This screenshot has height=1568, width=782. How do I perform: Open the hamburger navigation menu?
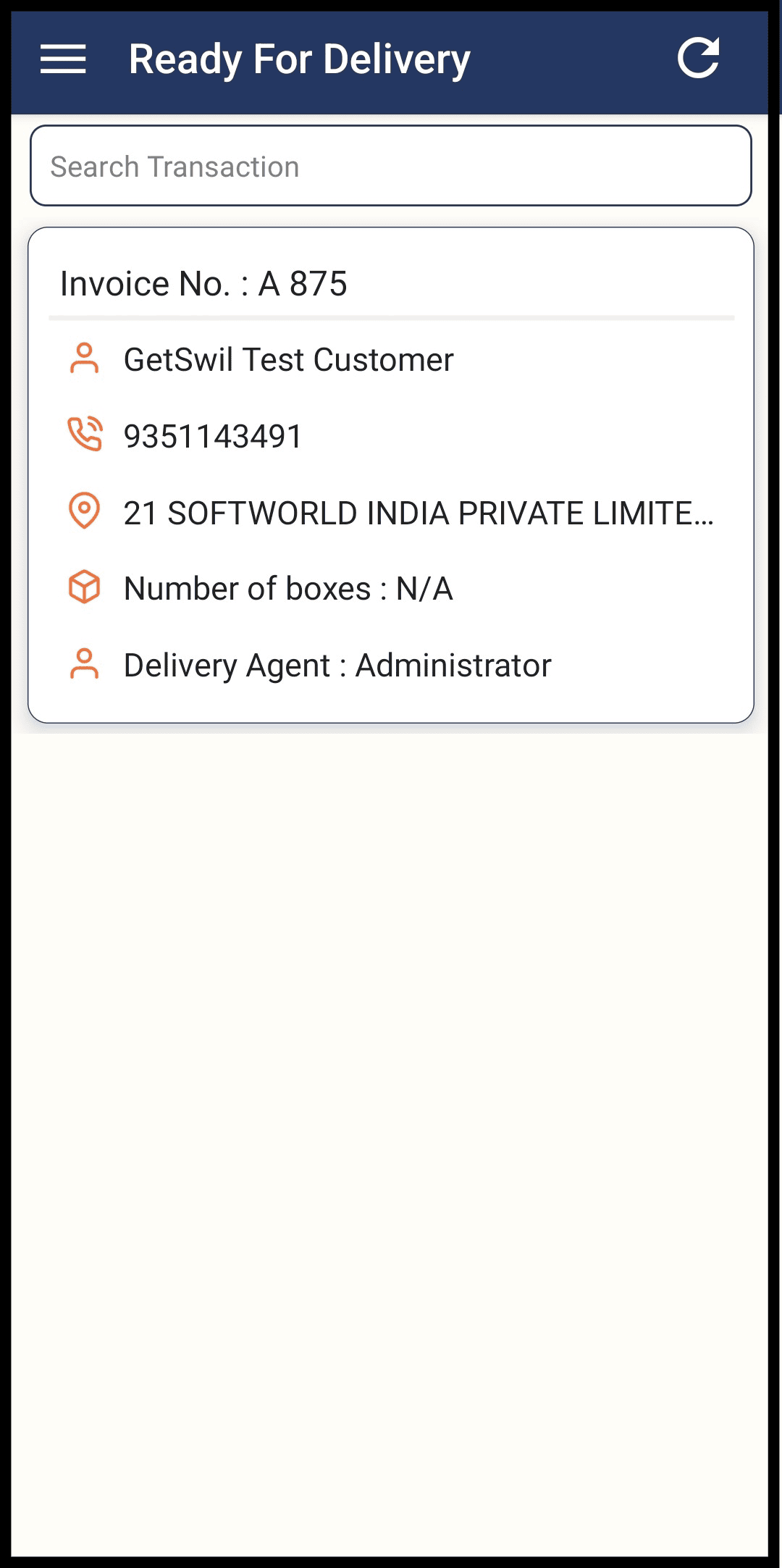[x=63, y=59]
